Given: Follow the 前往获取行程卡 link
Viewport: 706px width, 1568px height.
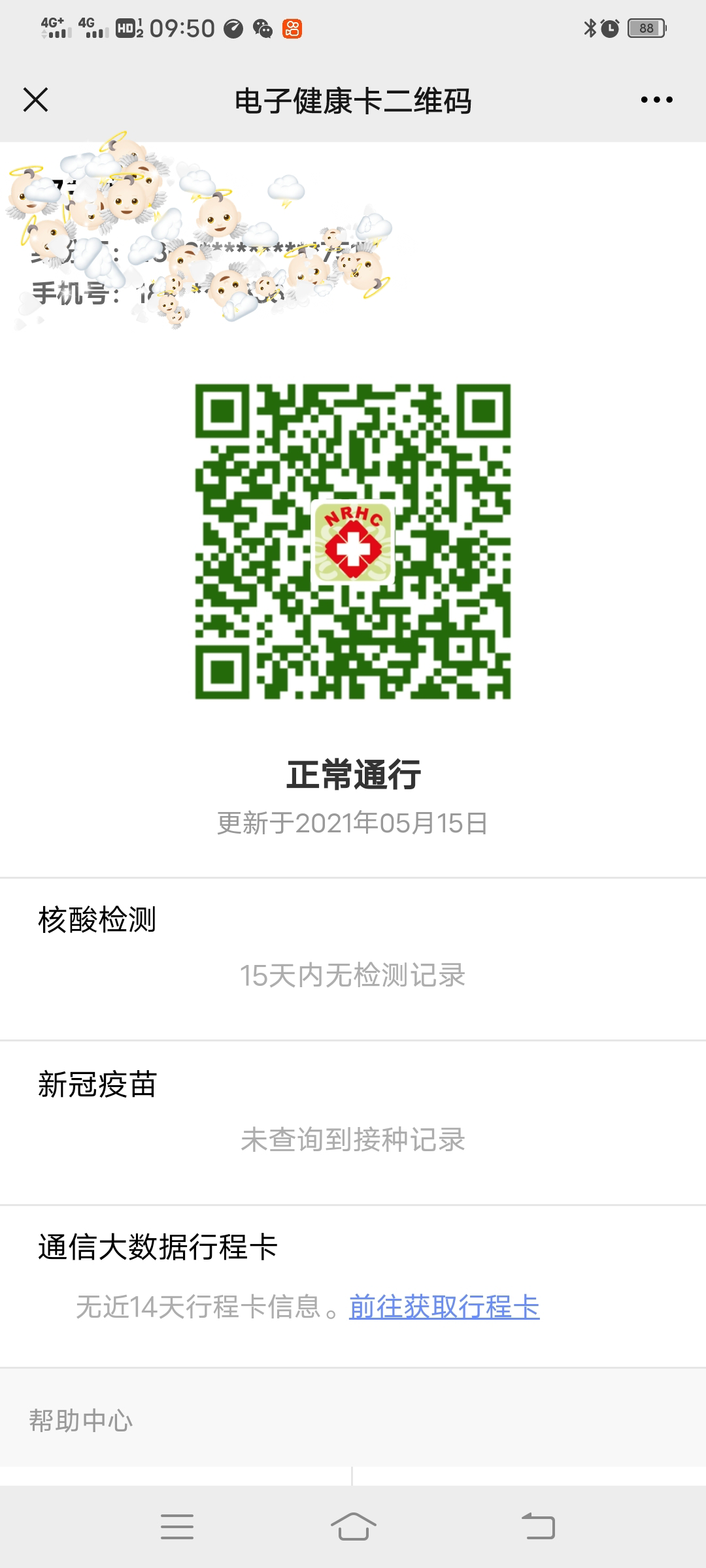Looking at the screenshot, I should click(x=444, y=1307).
